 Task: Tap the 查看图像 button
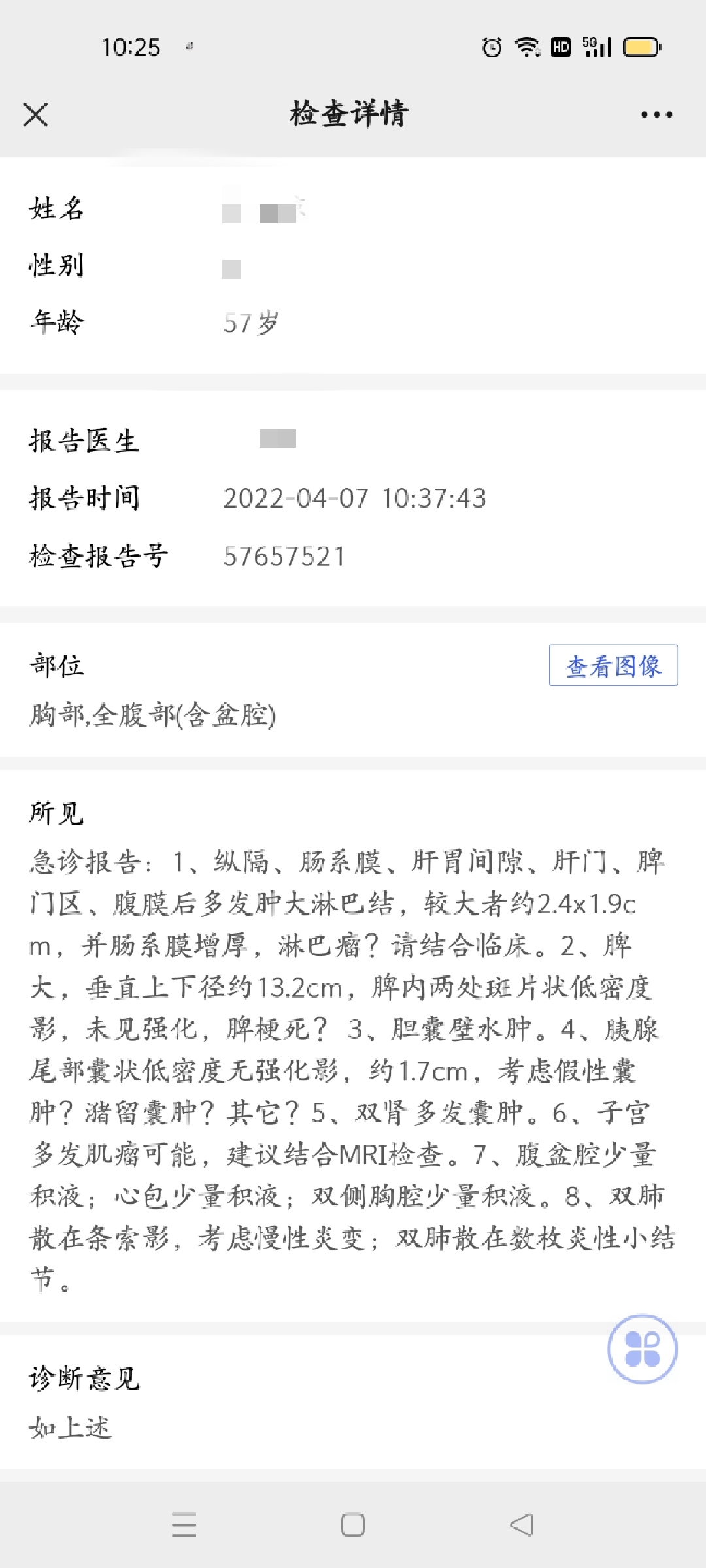coord(613,665)
